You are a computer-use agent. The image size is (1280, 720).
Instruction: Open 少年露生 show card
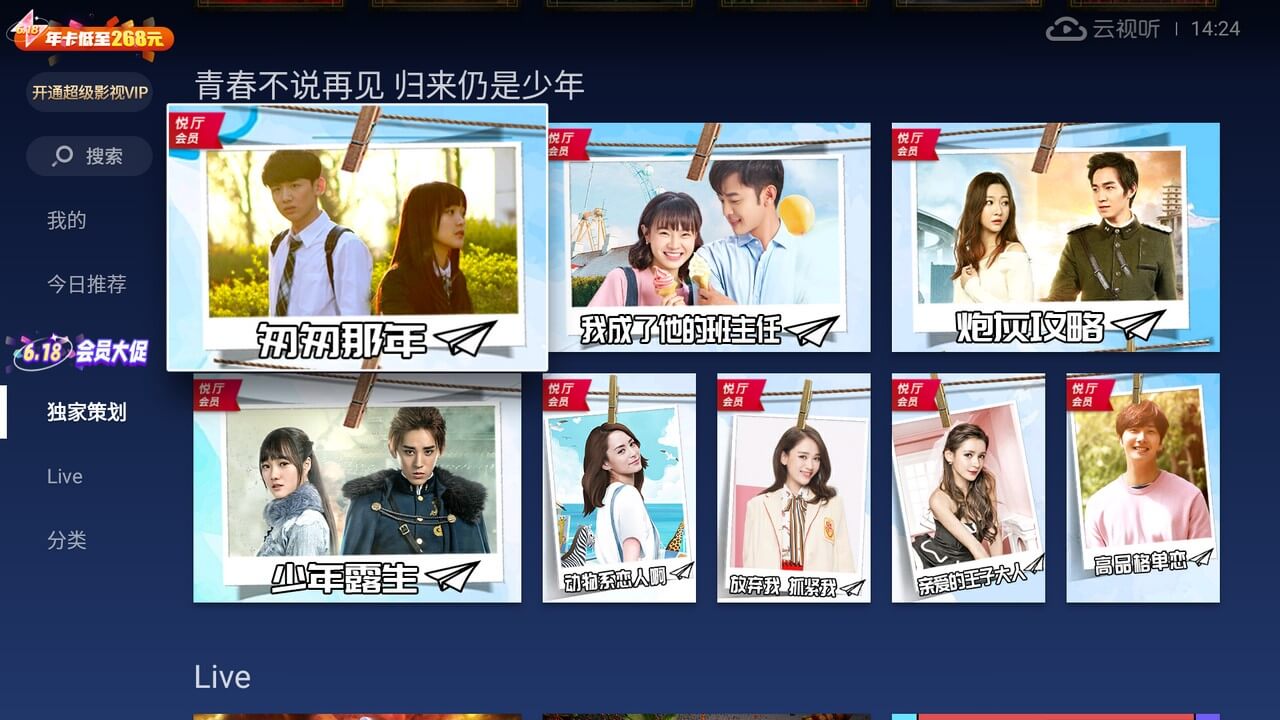[x=357, y=488]
